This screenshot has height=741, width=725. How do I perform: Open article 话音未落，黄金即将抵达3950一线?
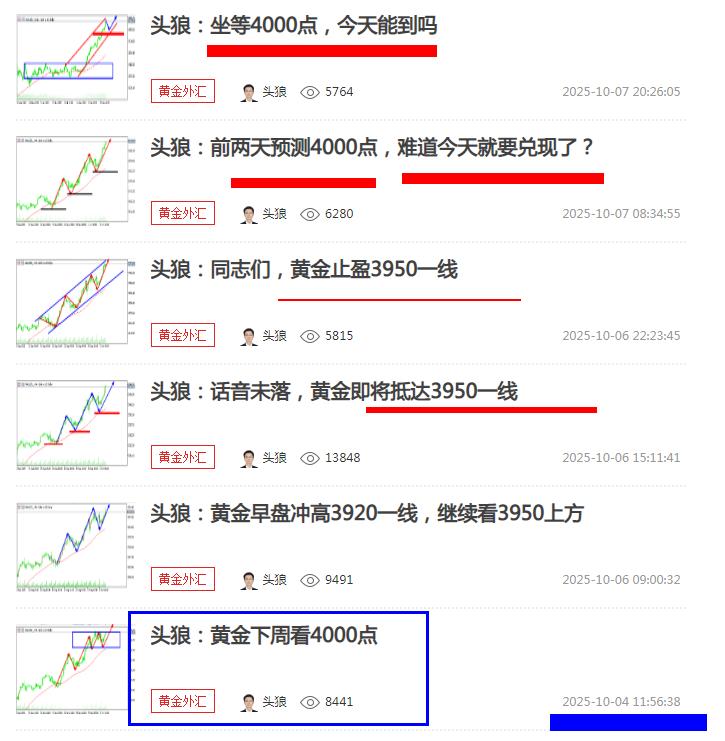pos(334,391)
